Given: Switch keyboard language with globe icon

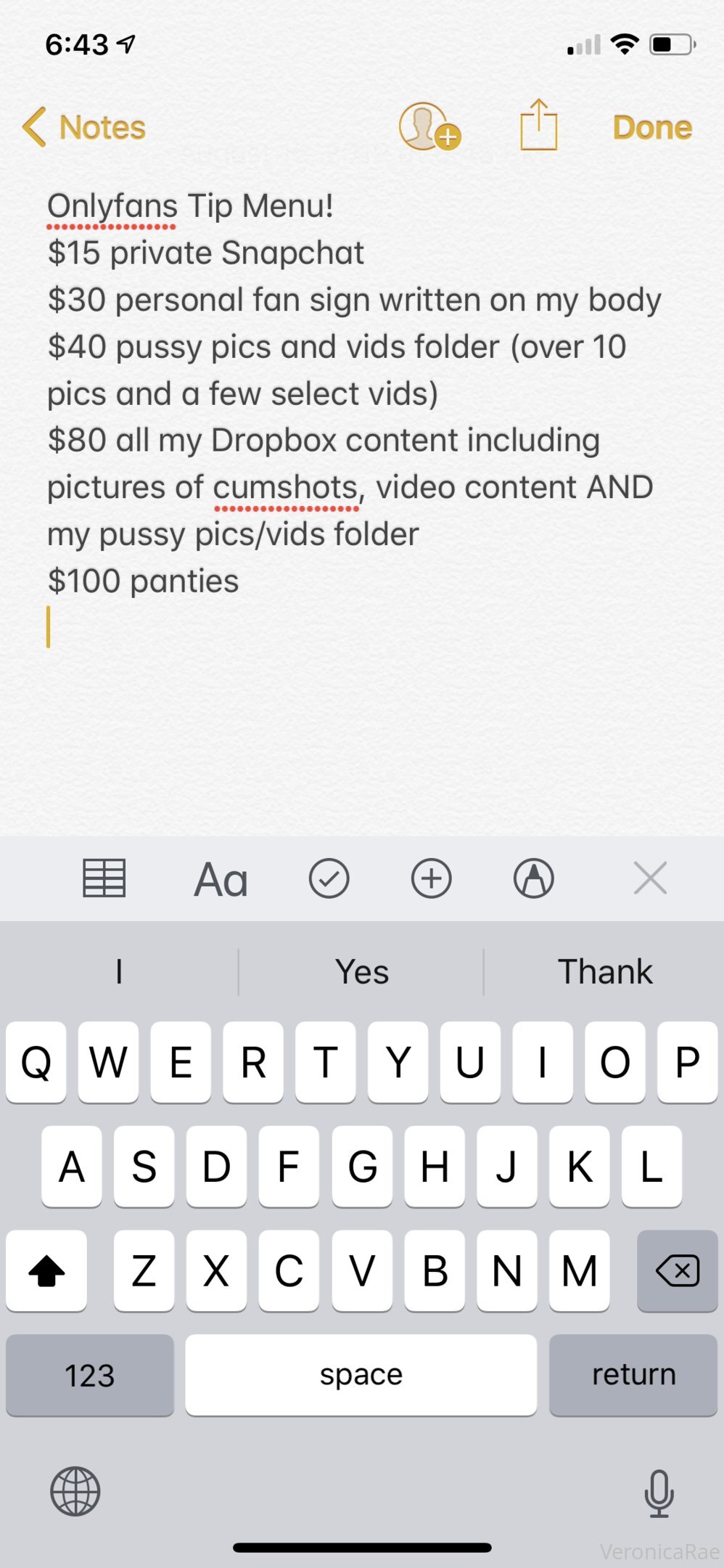Looking at the screenshot, I should pyautogui.click(x=75, y=1491).
